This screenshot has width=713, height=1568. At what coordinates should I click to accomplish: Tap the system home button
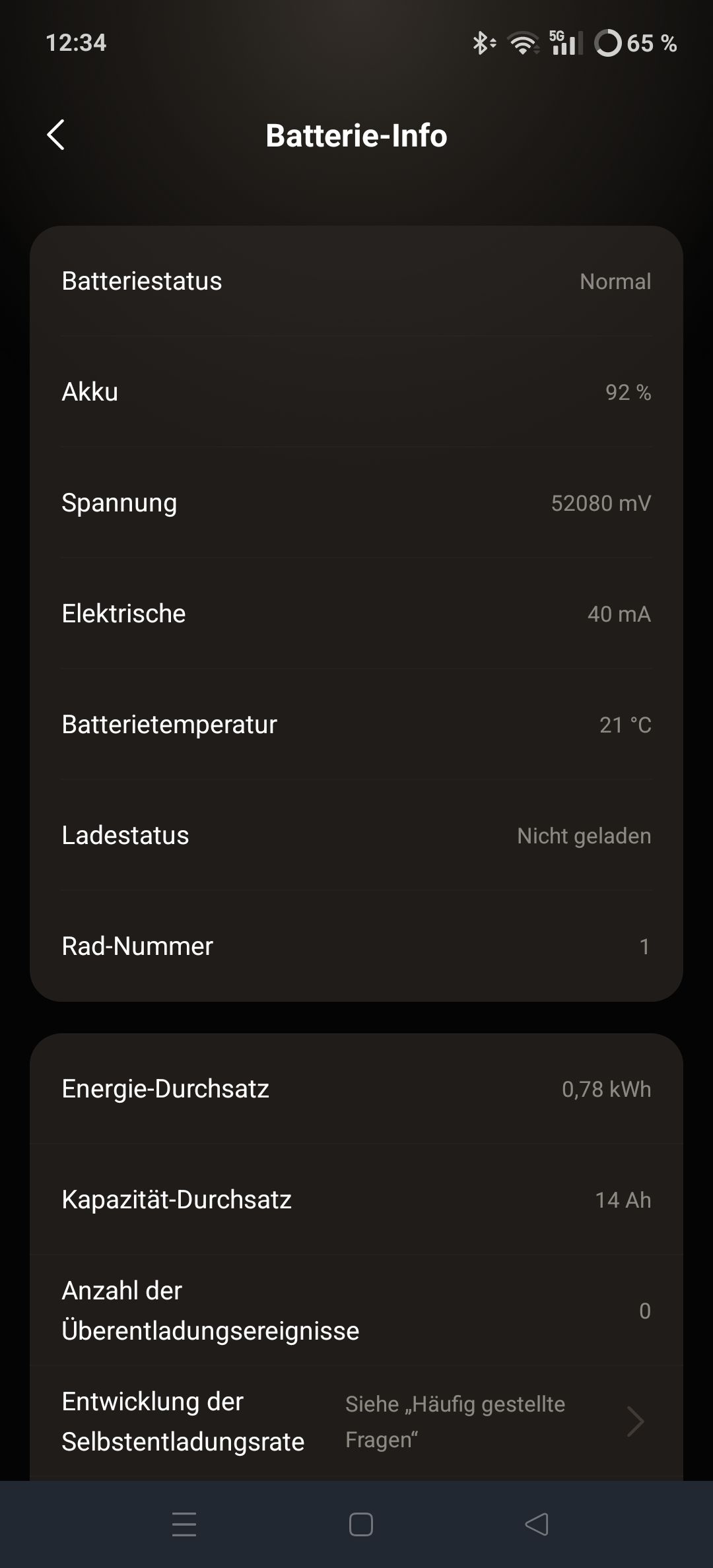click(360, 1524)
